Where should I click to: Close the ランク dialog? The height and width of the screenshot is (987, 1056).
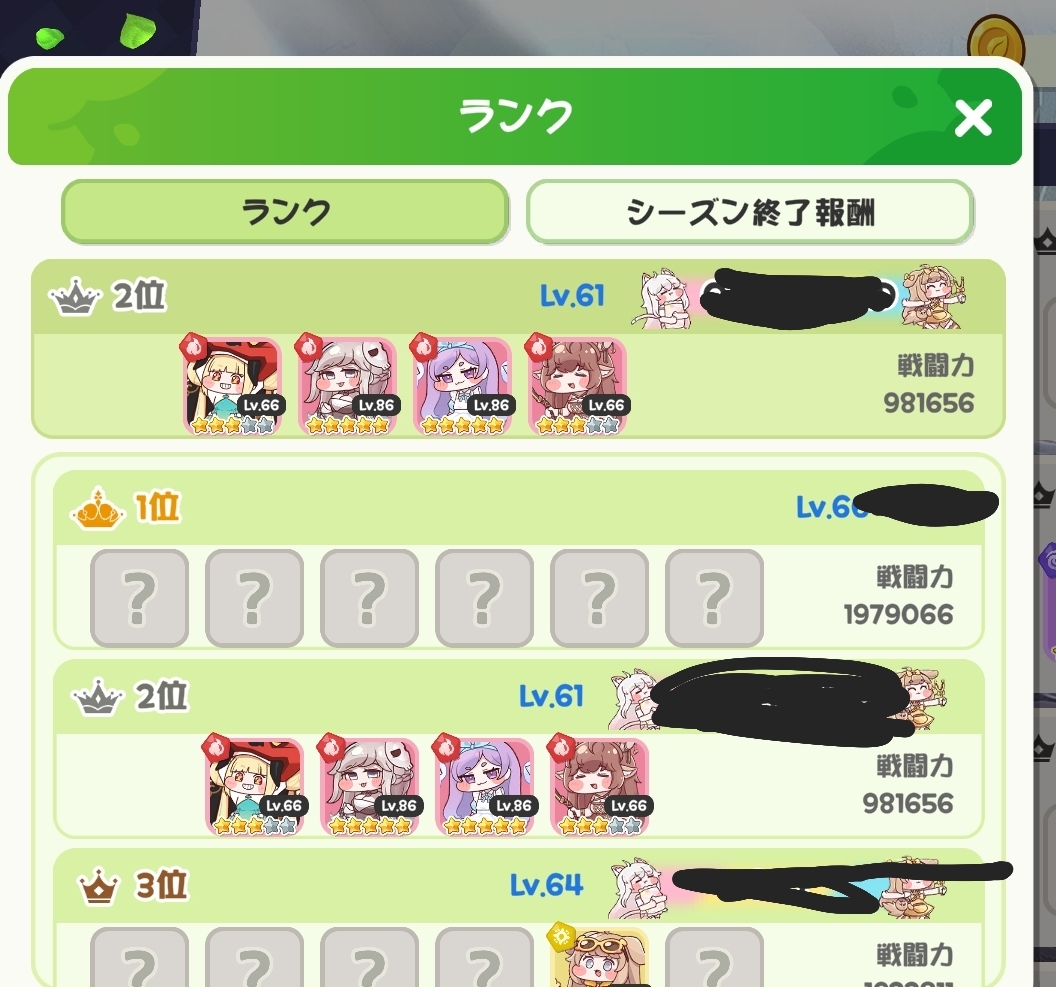pyautogui.click(x=973, y=118)
